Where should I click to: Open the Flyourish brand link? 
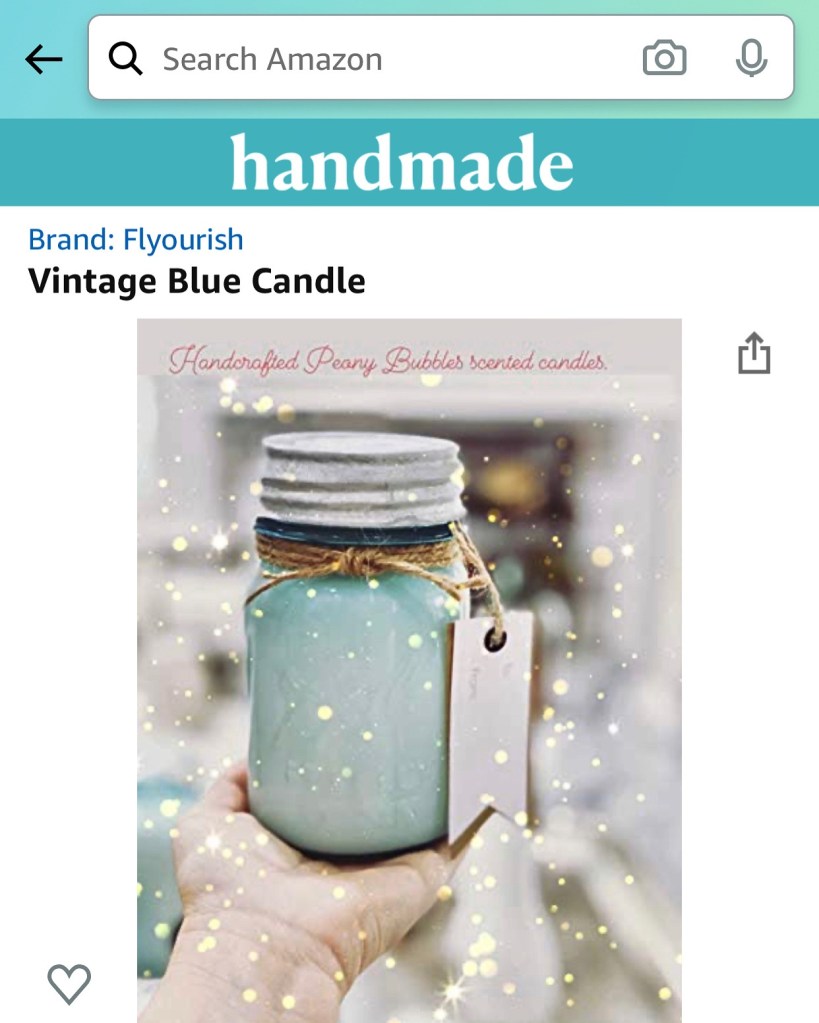click(136, 240)
